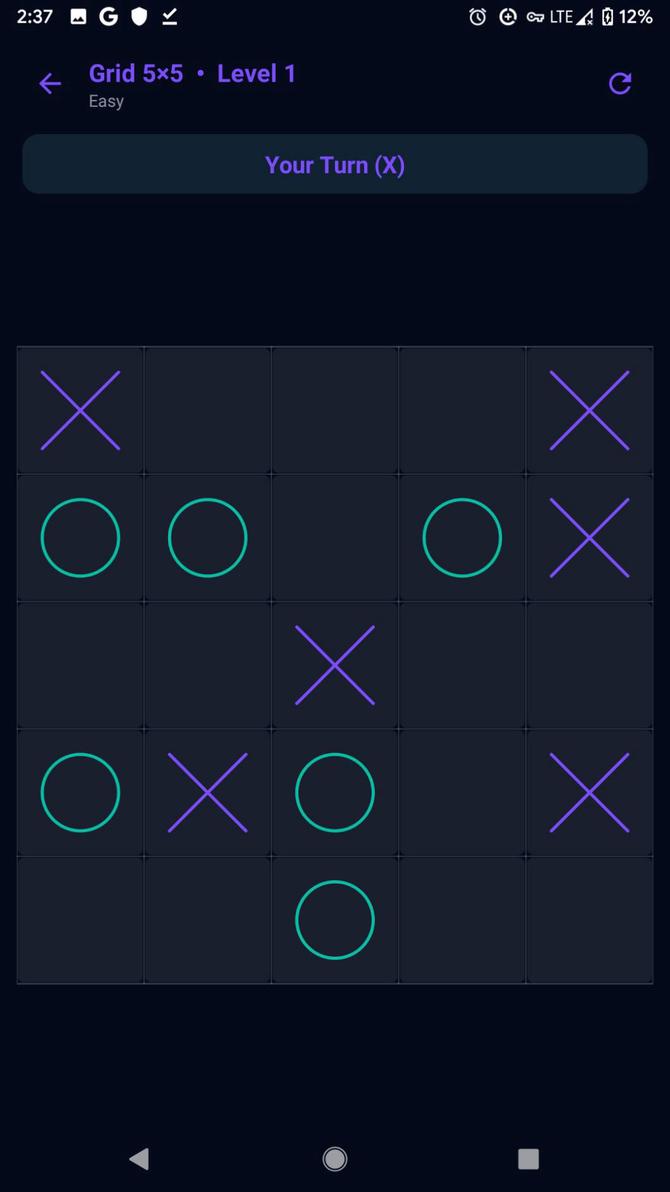Tap the system home button
The height and width of the screenshot is (1192, 670).
(x=335, y=1158)
